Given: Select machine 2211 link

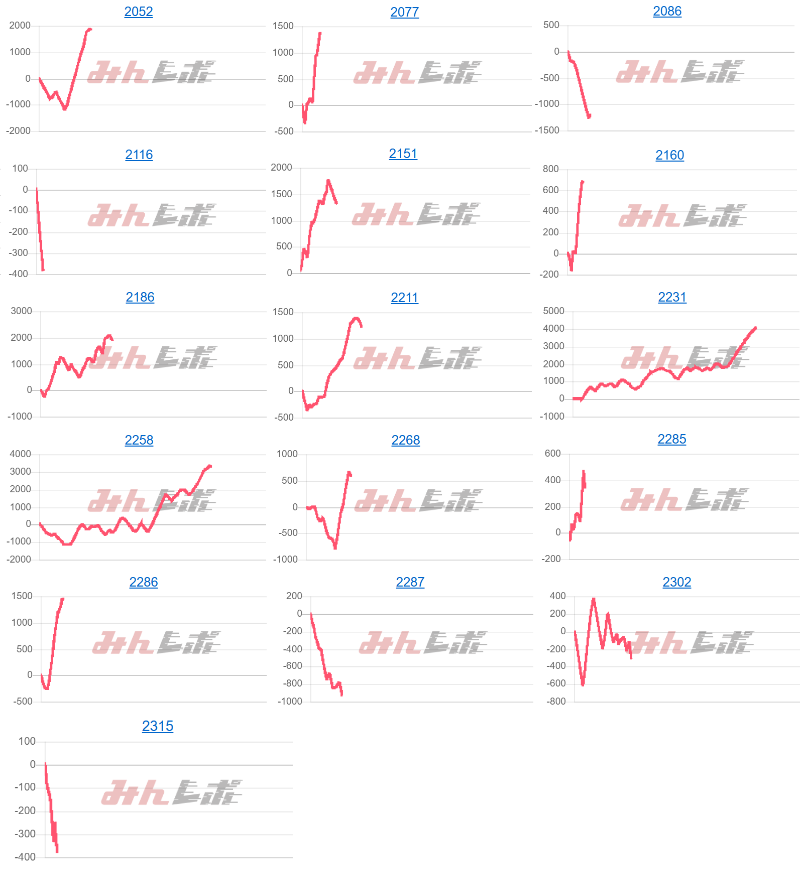Looking at the screenshot, I should [x=405, y=298].
